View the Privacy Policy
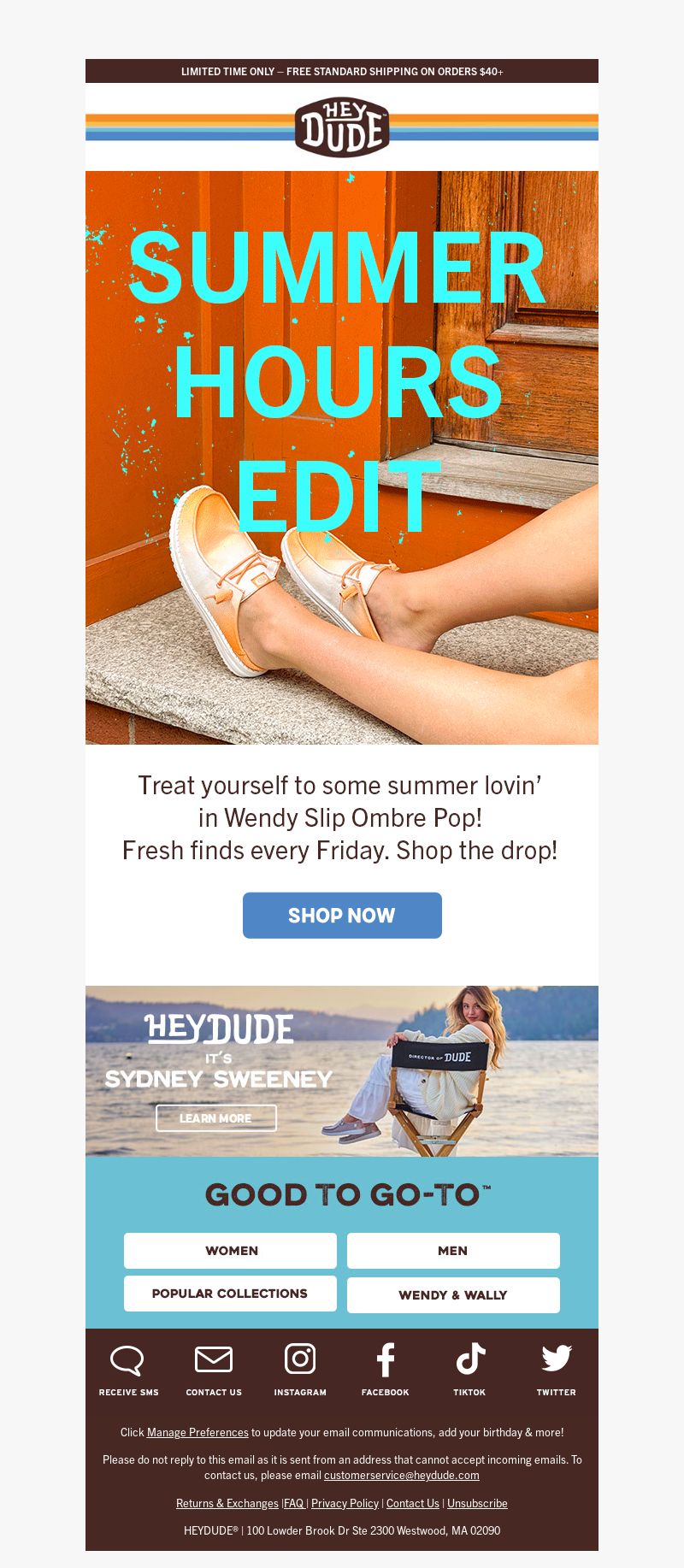Viewport: 684px width, 1568px height. [x=345, y=1503]
